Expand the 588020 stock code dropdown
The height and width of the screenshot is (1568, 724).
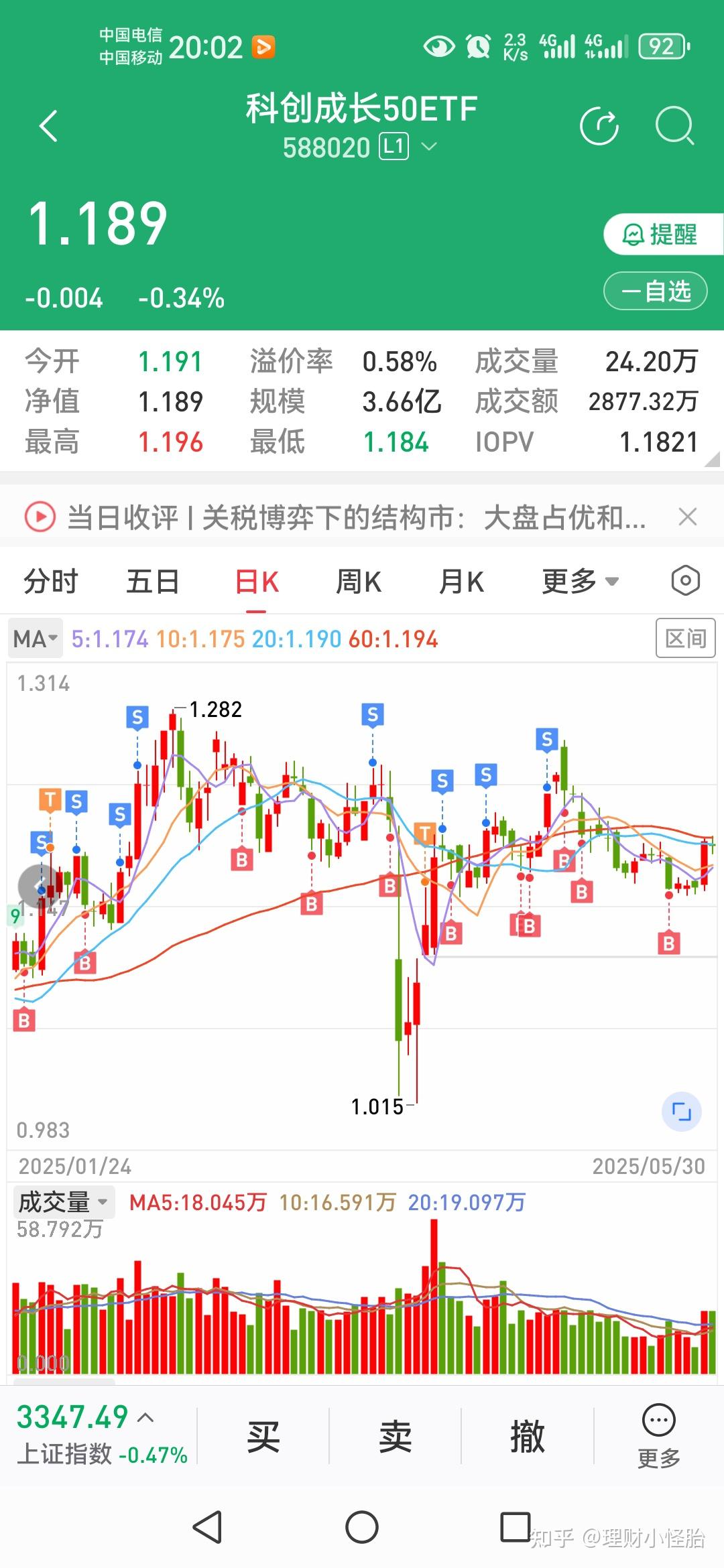pos(430,146)
